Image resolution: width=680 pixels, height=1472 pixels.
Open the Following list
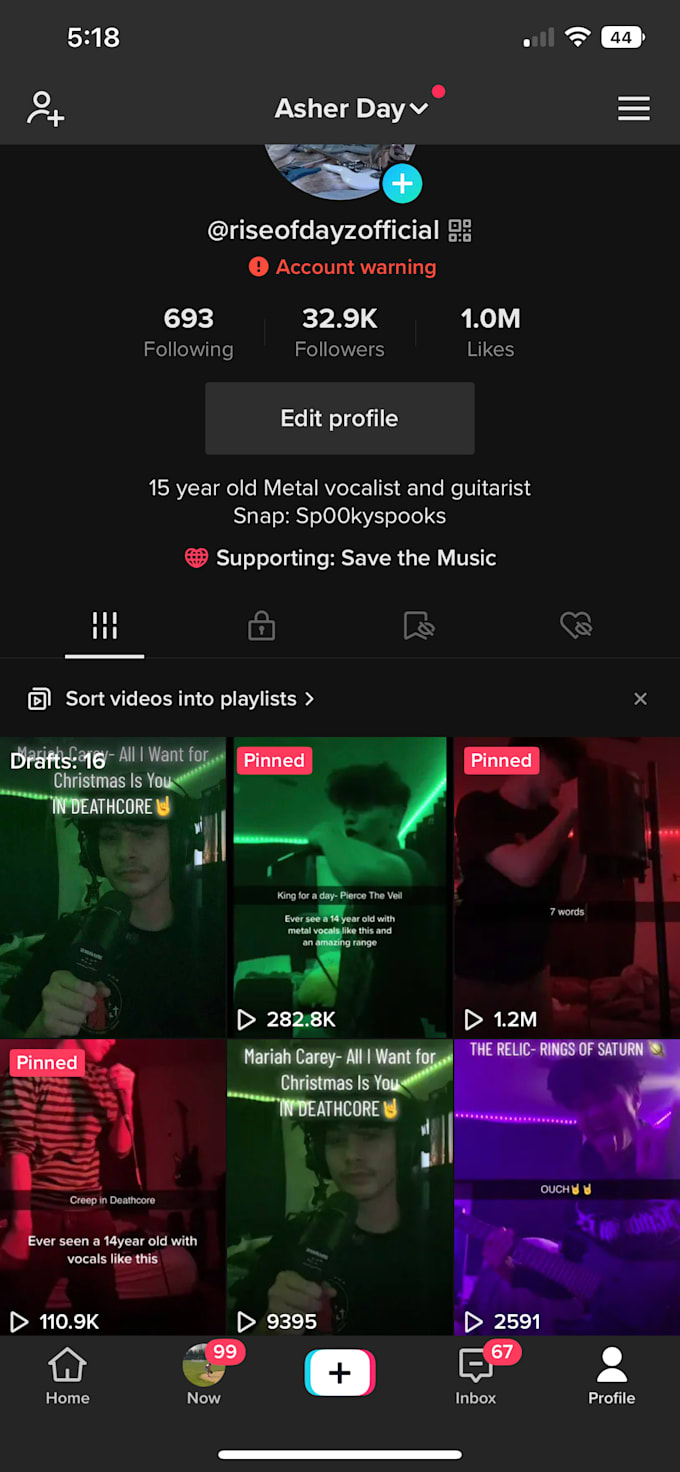188,332
